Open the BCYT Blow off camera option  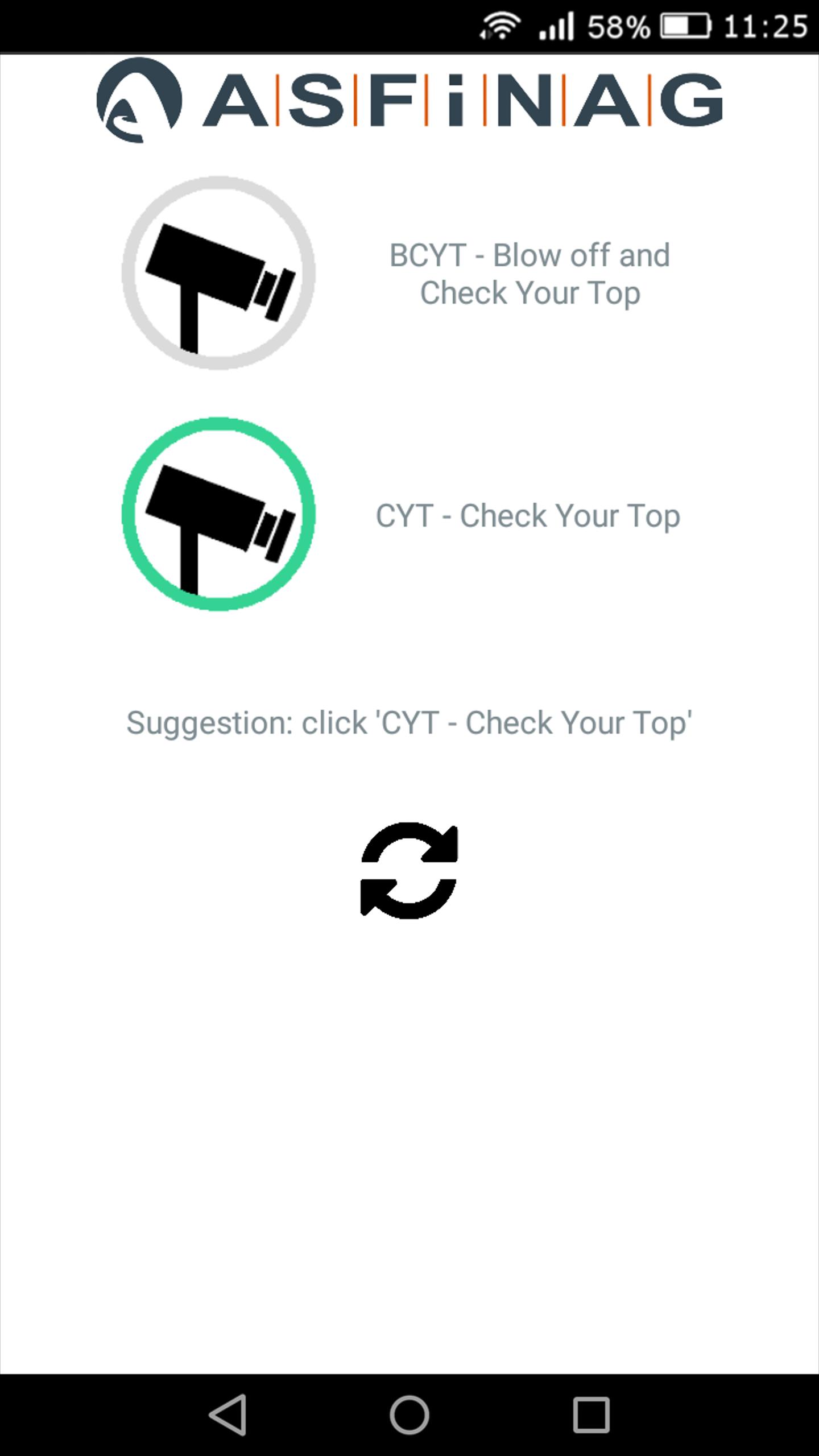coord(219,273)
